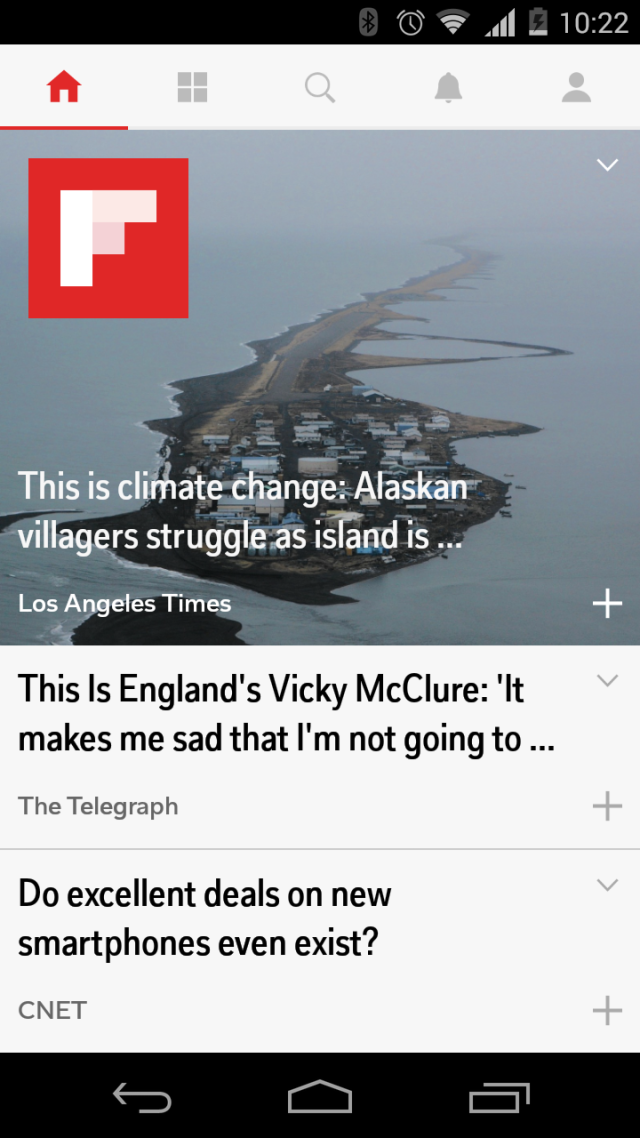Image resolution: width=640 pixels, height=1138 pixels.
Task: Open the search tab
Action: [319, 88]
